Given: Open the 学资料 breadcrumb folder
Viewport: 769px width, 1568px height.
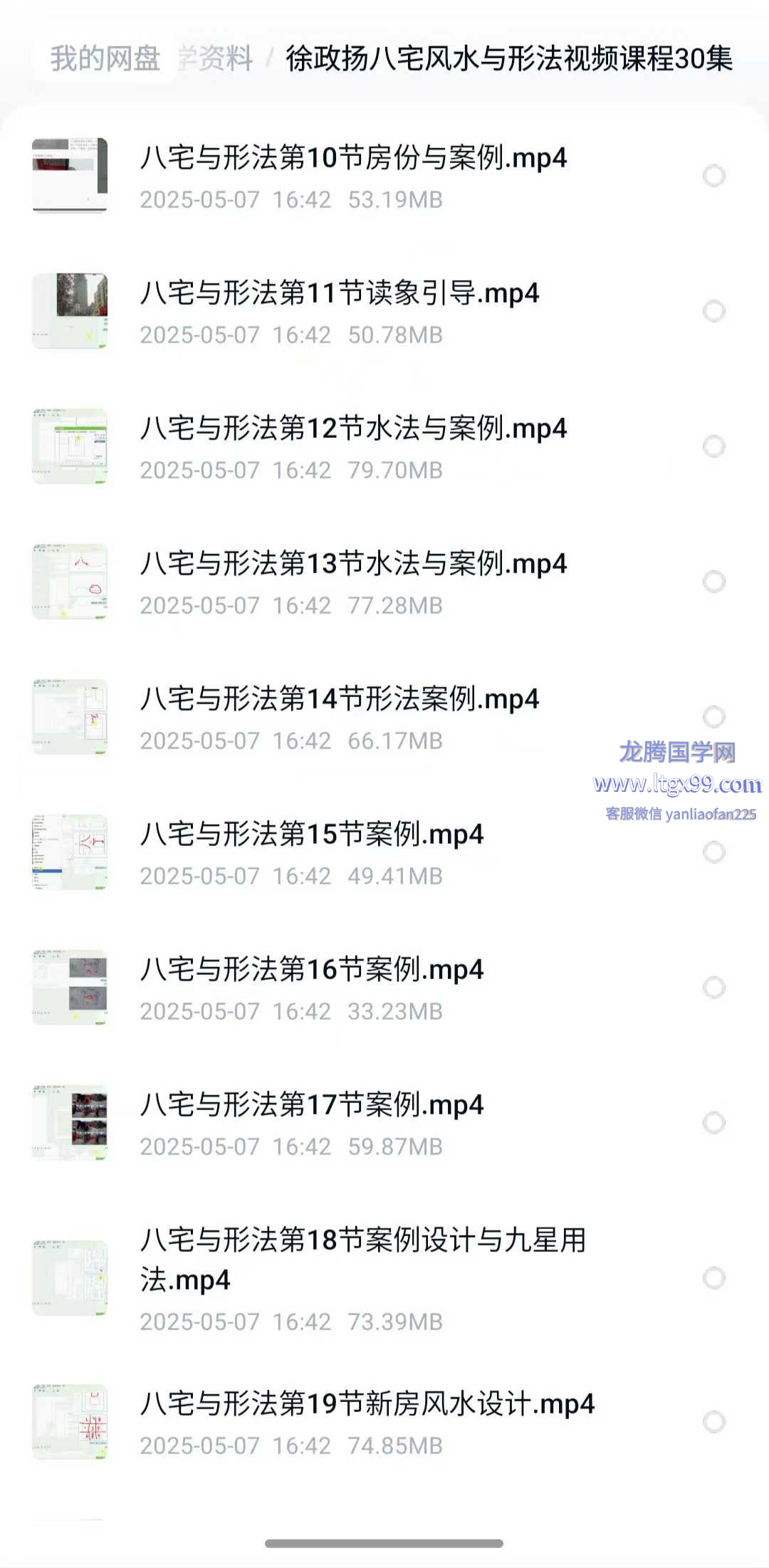Looking at the screenshot, I should pos(216,58).
